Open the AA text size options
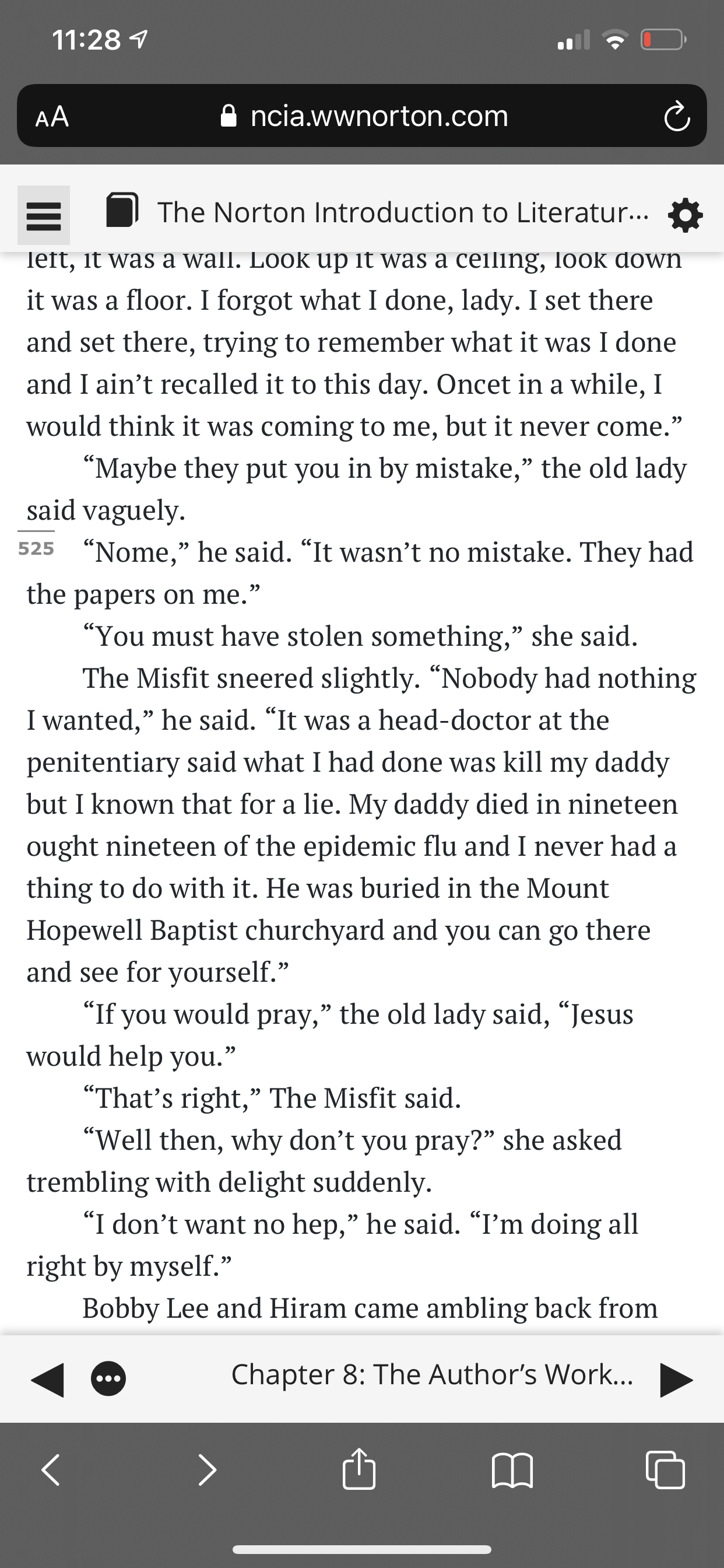The width and height of the screenshot is (724, 1568). (x=52, y=116)
